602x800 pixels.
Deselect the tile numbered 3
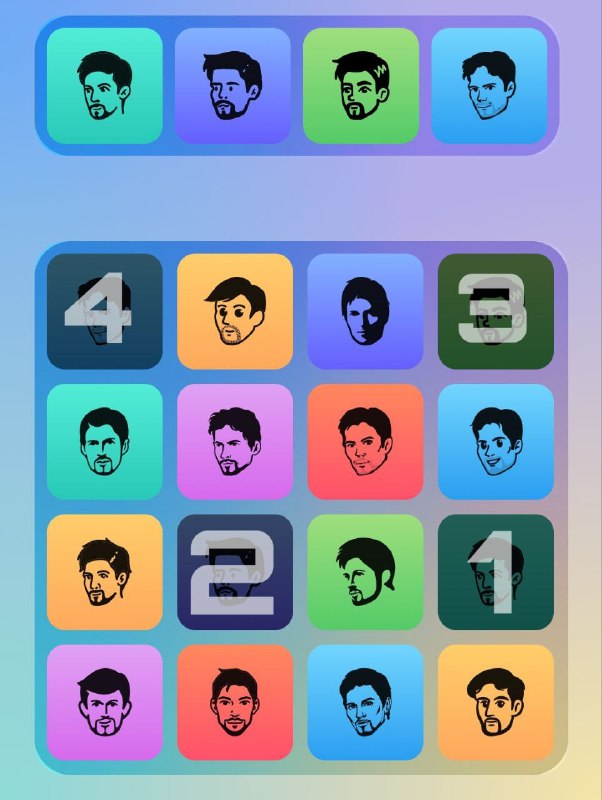tap(496, 311)
